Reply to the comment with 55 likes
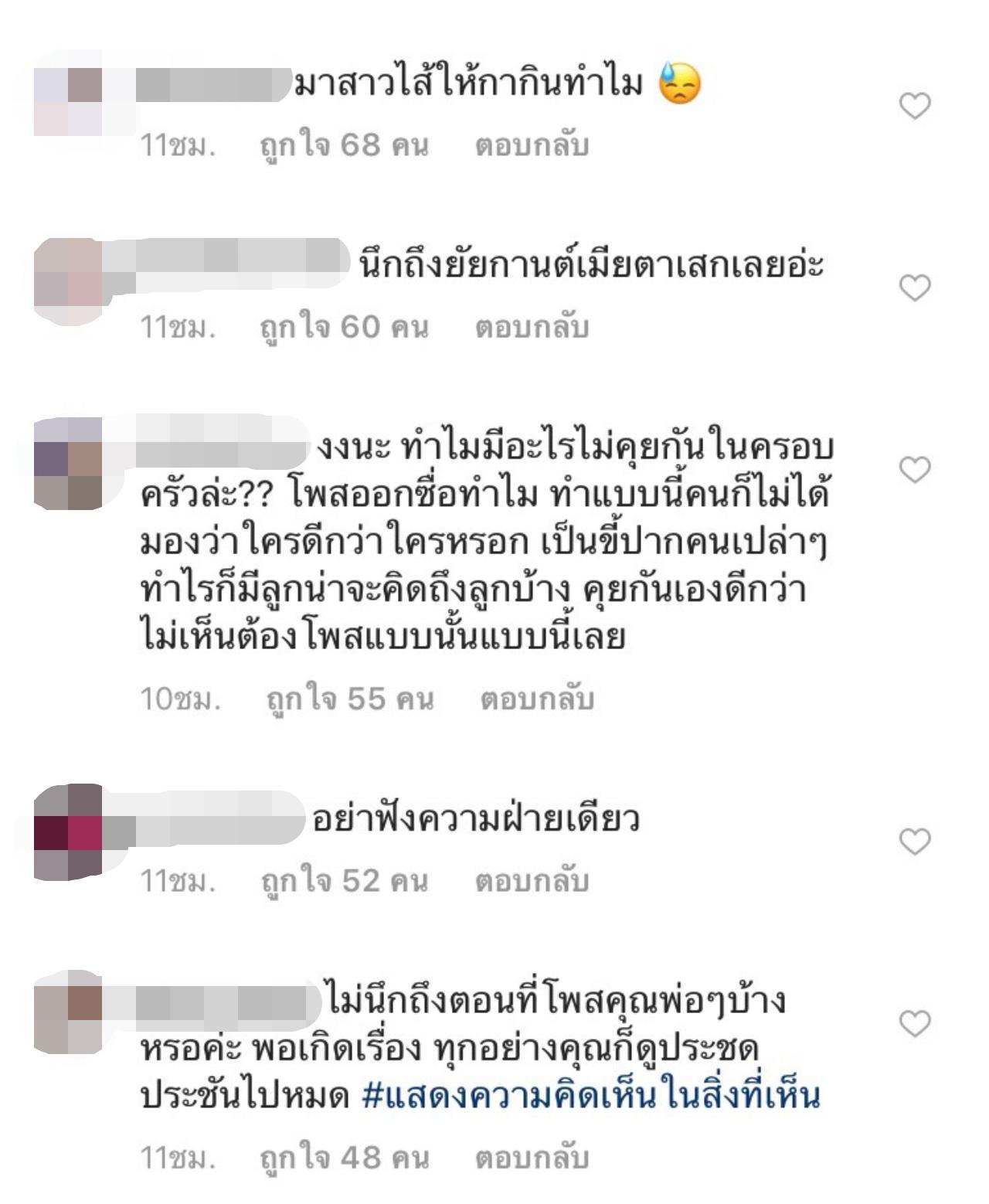989x1204 pixels. [537, 699]
